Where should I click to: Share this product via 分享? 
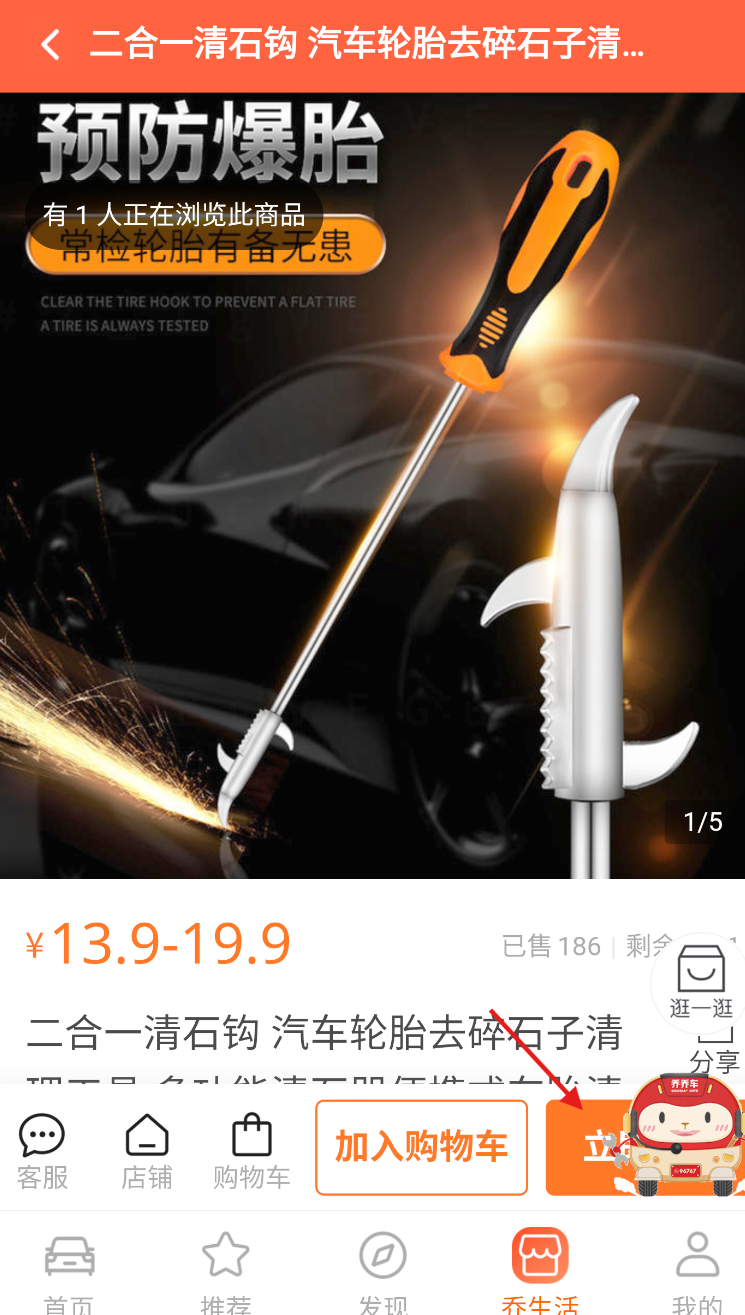coord(715,1052)
